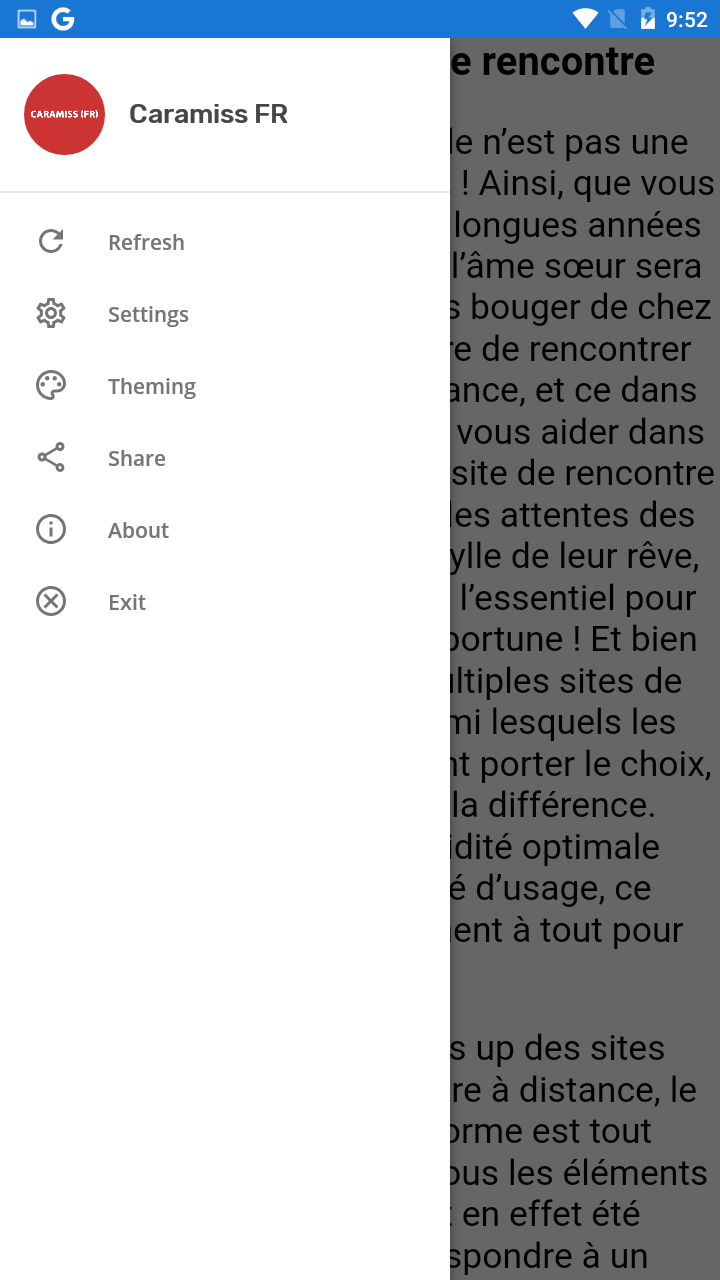This screenshot has width=720, height=1280.
Task: Open the Theming option
Action: pos(151,386)
